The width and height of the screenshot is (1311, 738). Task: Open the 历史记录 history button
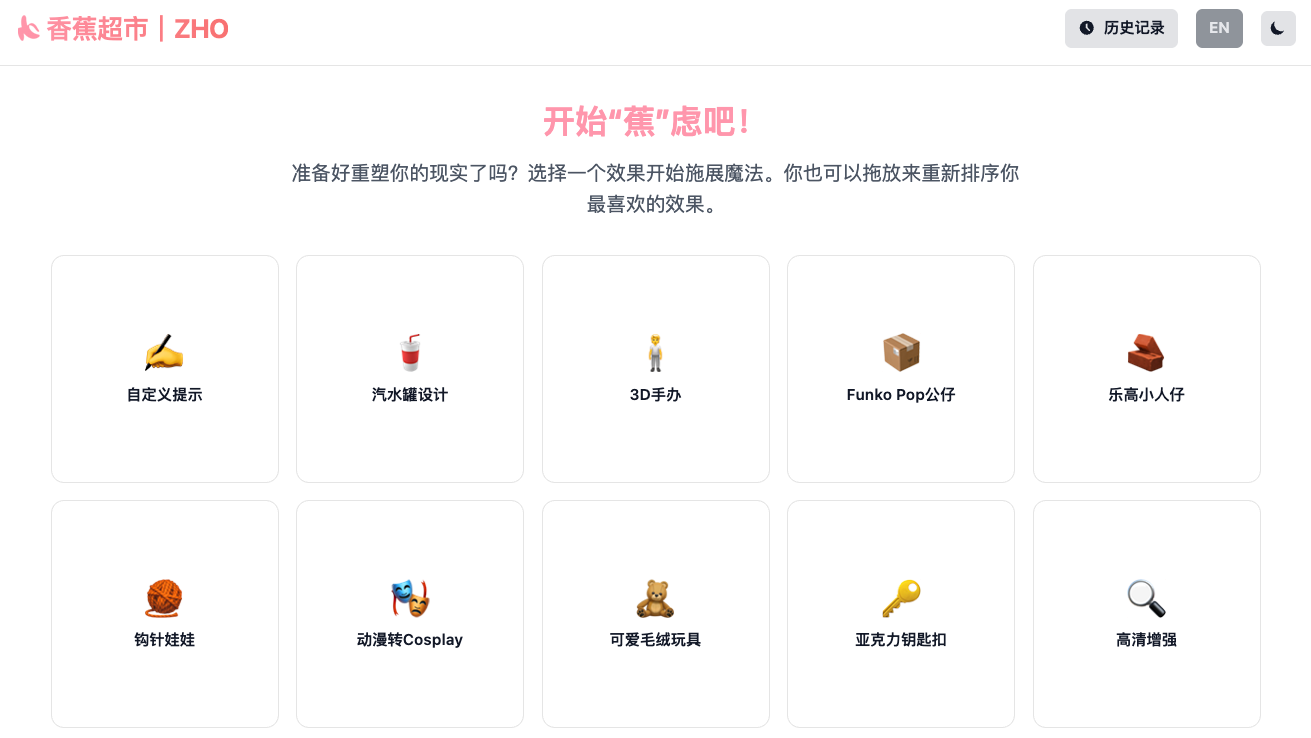(x=1121, y=28)
